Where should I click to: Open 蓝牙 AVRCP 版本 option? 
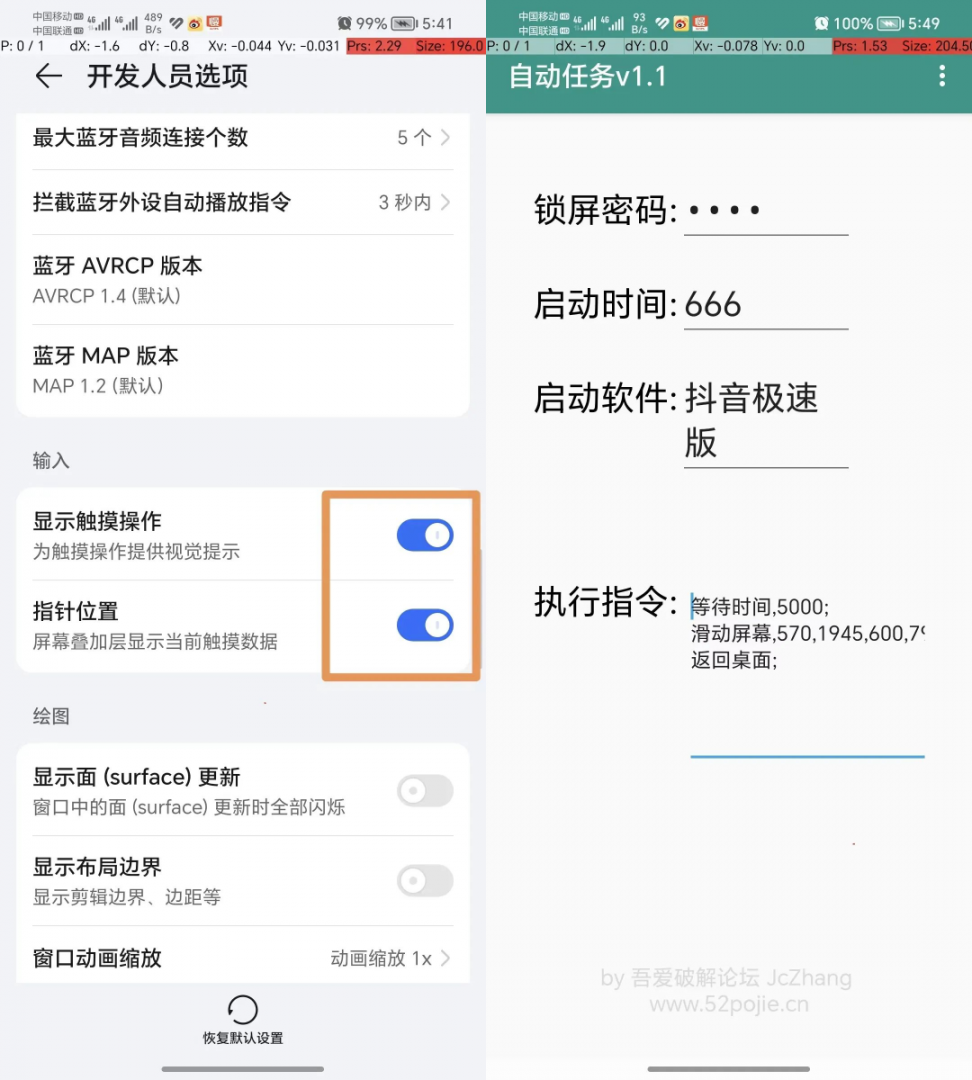[242, 279]
